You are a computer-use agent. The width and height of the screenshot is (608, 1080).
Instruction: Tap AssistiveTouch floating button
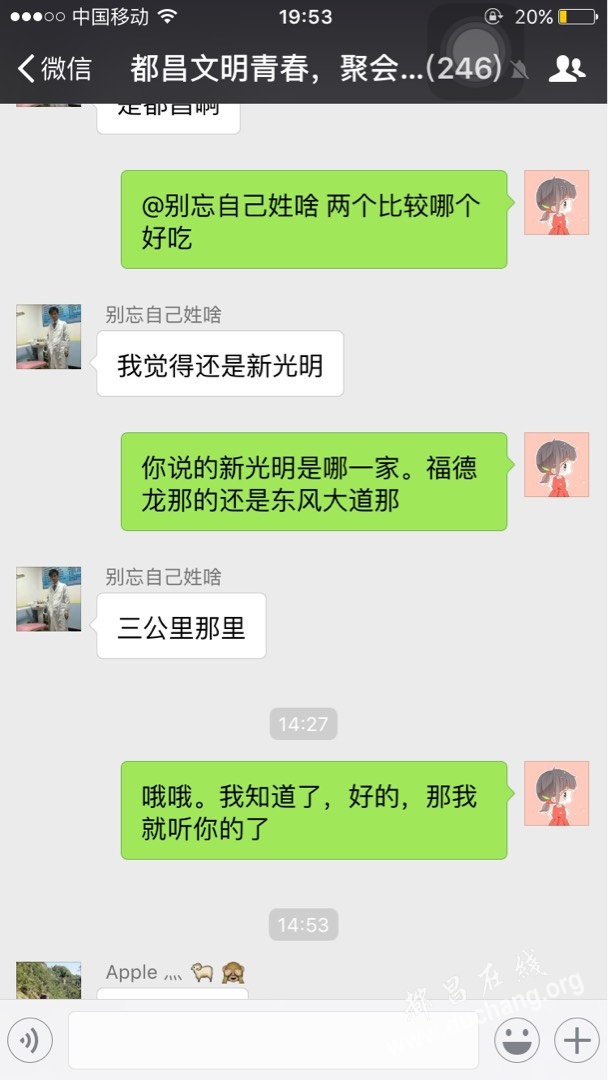(475, 50)
